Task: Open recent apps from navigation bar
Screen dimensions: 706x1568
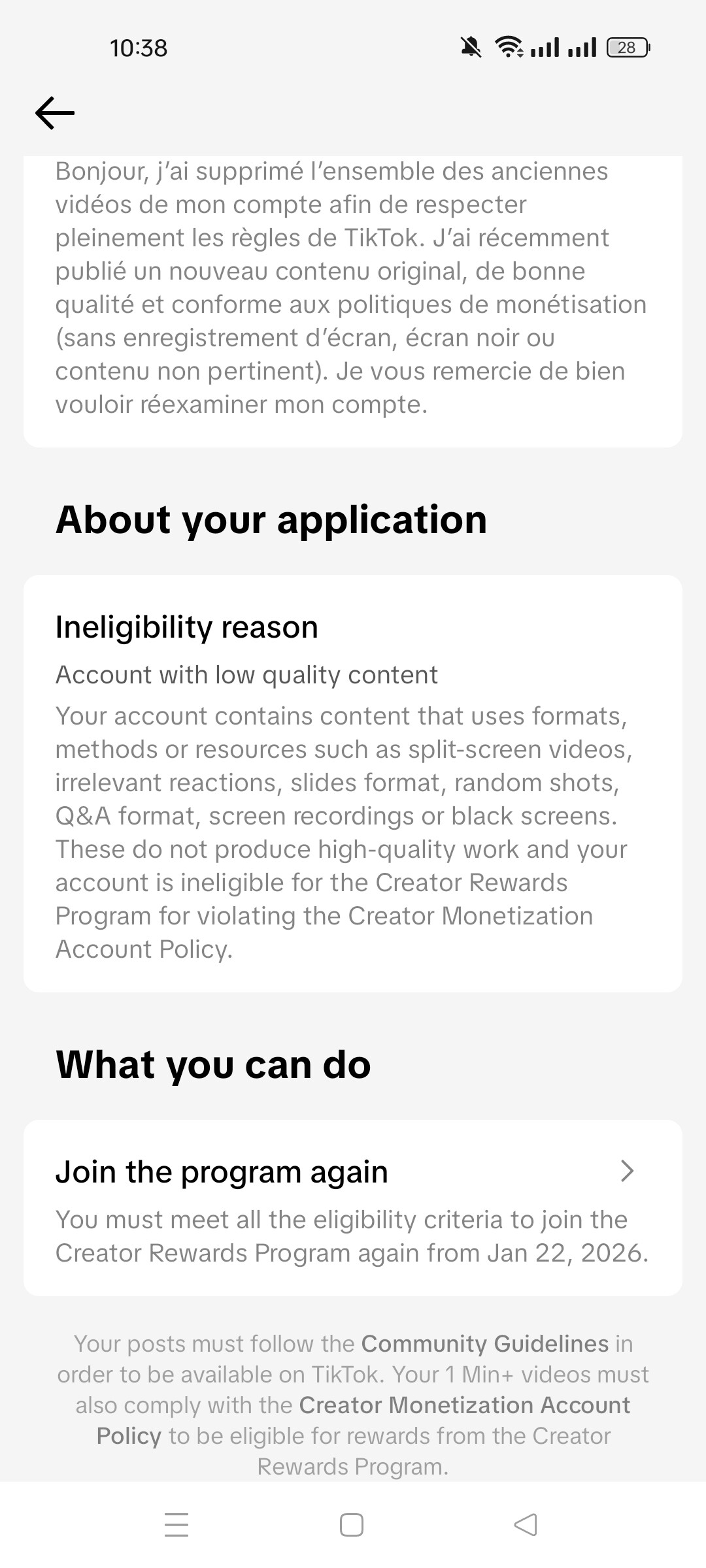Action: pyautogui.click(x=176, y=1526)
